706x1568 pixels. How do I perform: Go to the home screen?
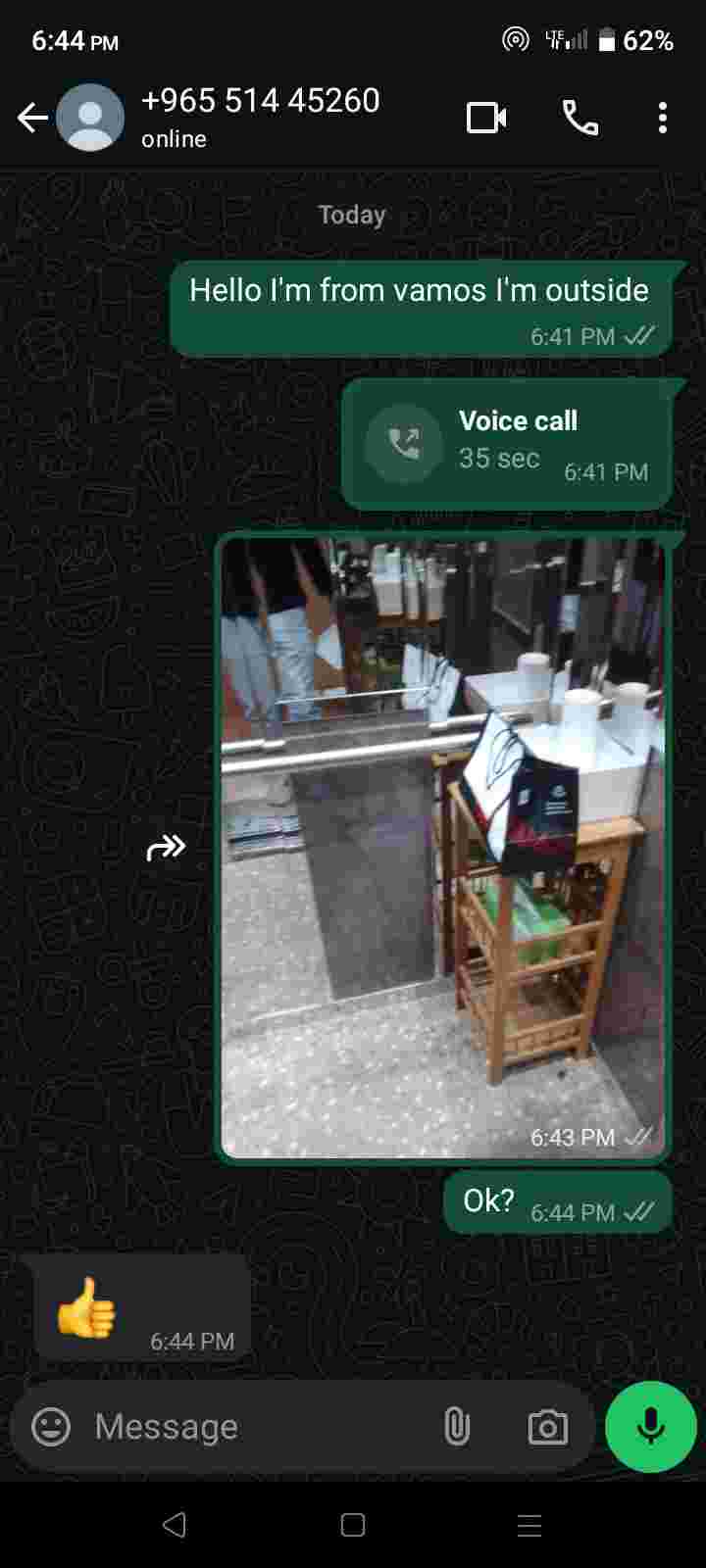[353, 1525]
